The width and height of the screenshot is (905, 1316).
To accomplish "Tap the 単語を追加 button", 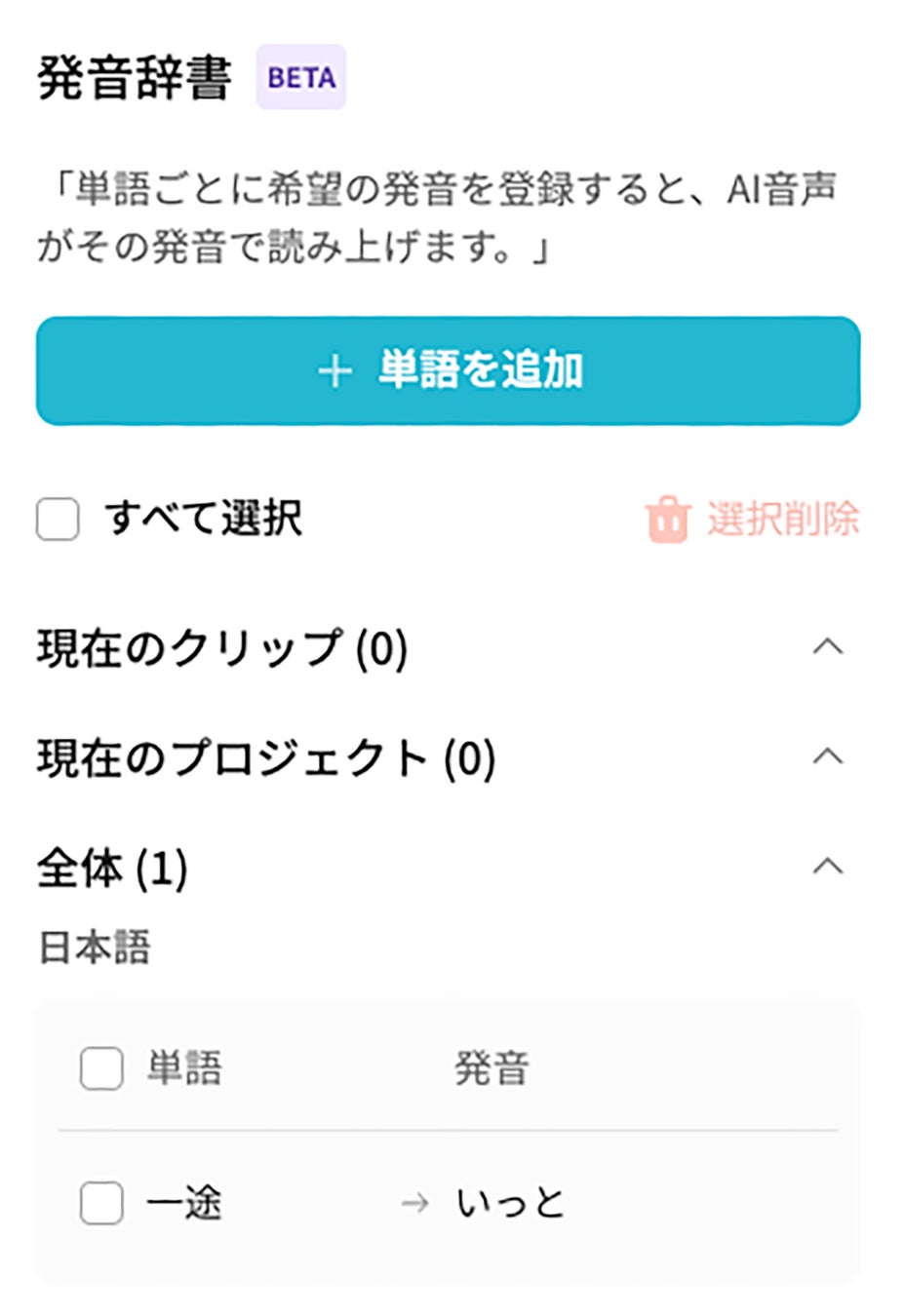I will click(x=448, y=370).
